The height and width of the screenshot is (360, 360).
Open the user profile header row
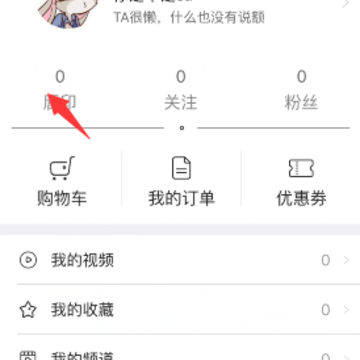pyautogui.click(x=180, y=10)
